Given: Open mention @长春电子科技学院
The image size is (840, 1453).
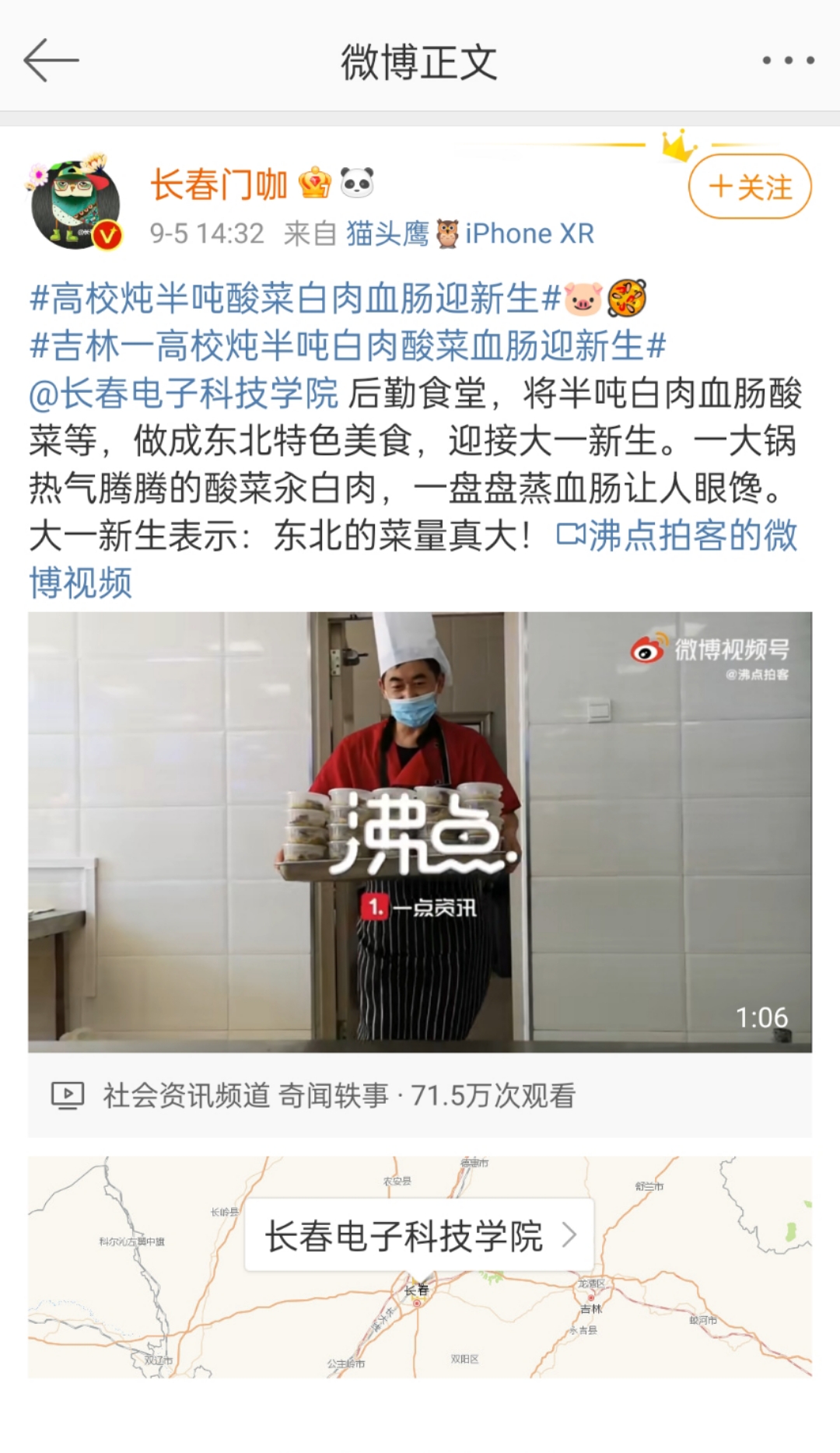Looking at the screenshot, I should (184, 394).
